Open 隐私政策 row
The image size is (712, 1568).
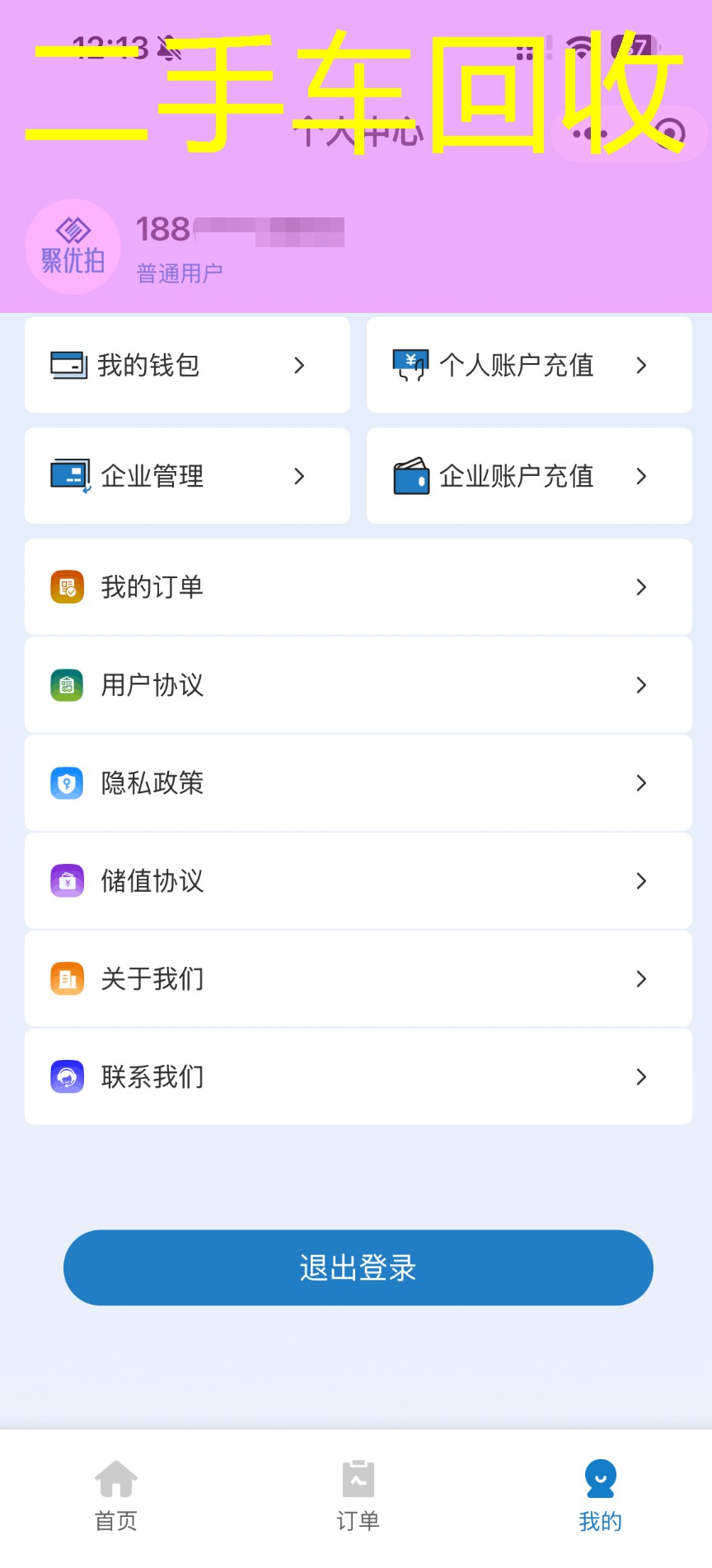coord(358,783)
